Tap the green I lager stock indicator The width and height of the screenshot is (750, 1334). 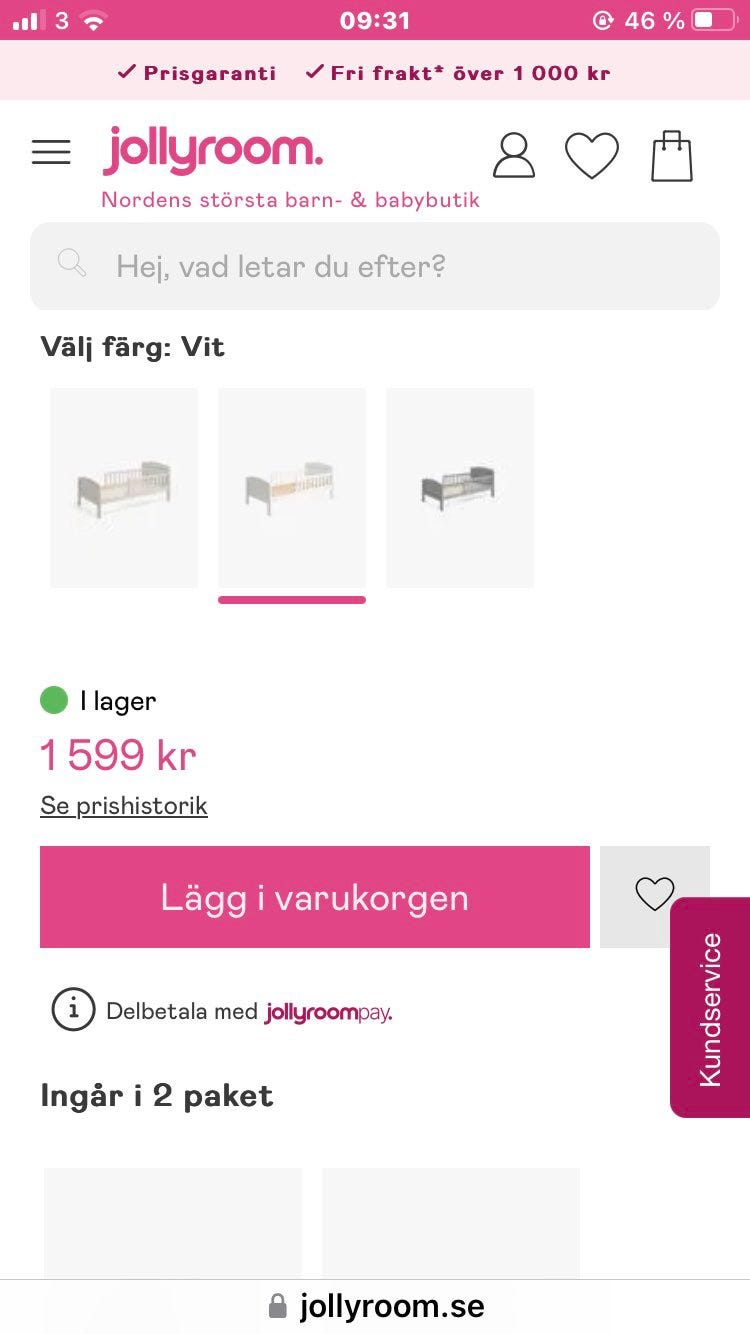pos(57,700)
